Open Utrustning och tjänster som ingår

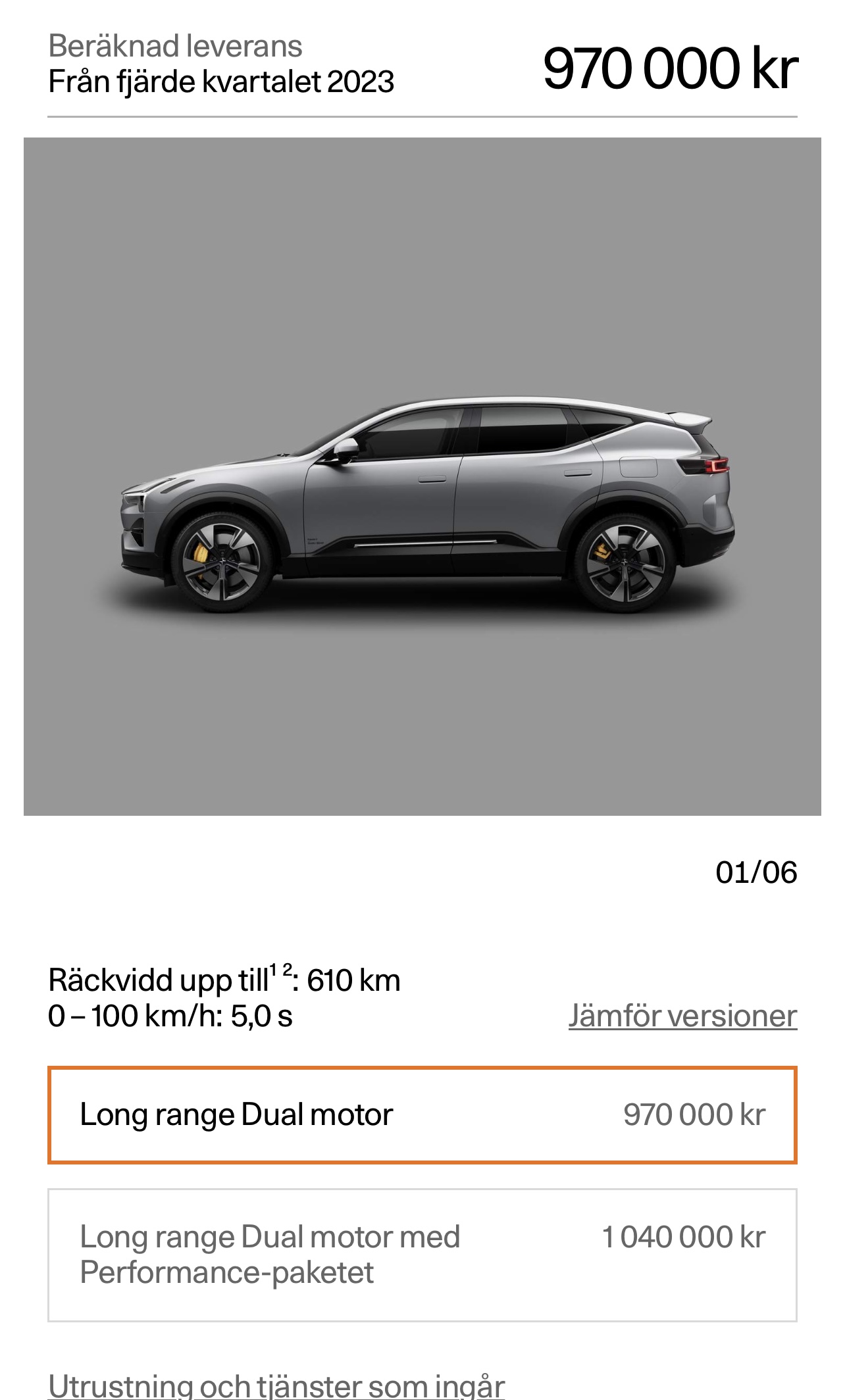(x=276, y=1385)
